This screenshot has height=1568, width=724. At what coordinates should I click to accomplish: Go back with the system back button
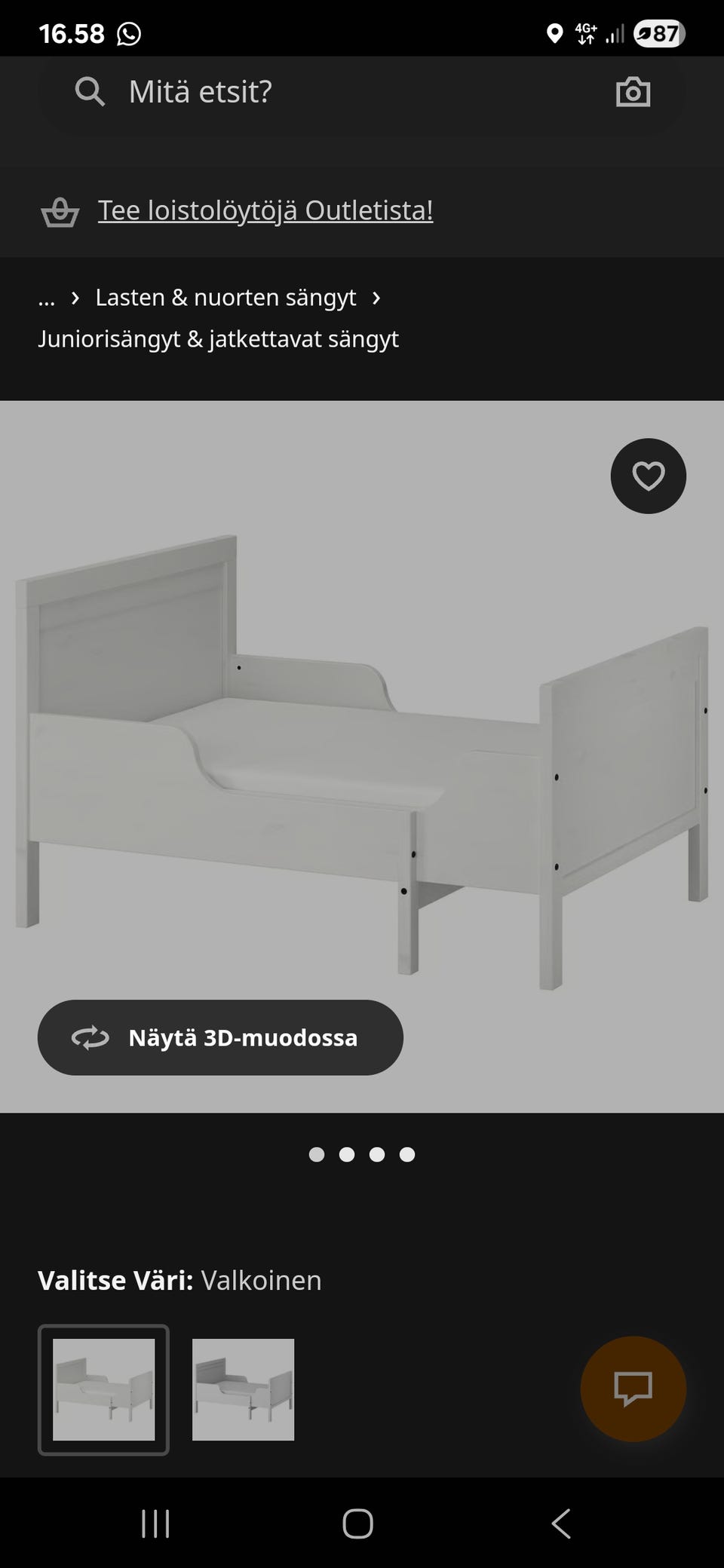pos(561,1524)
